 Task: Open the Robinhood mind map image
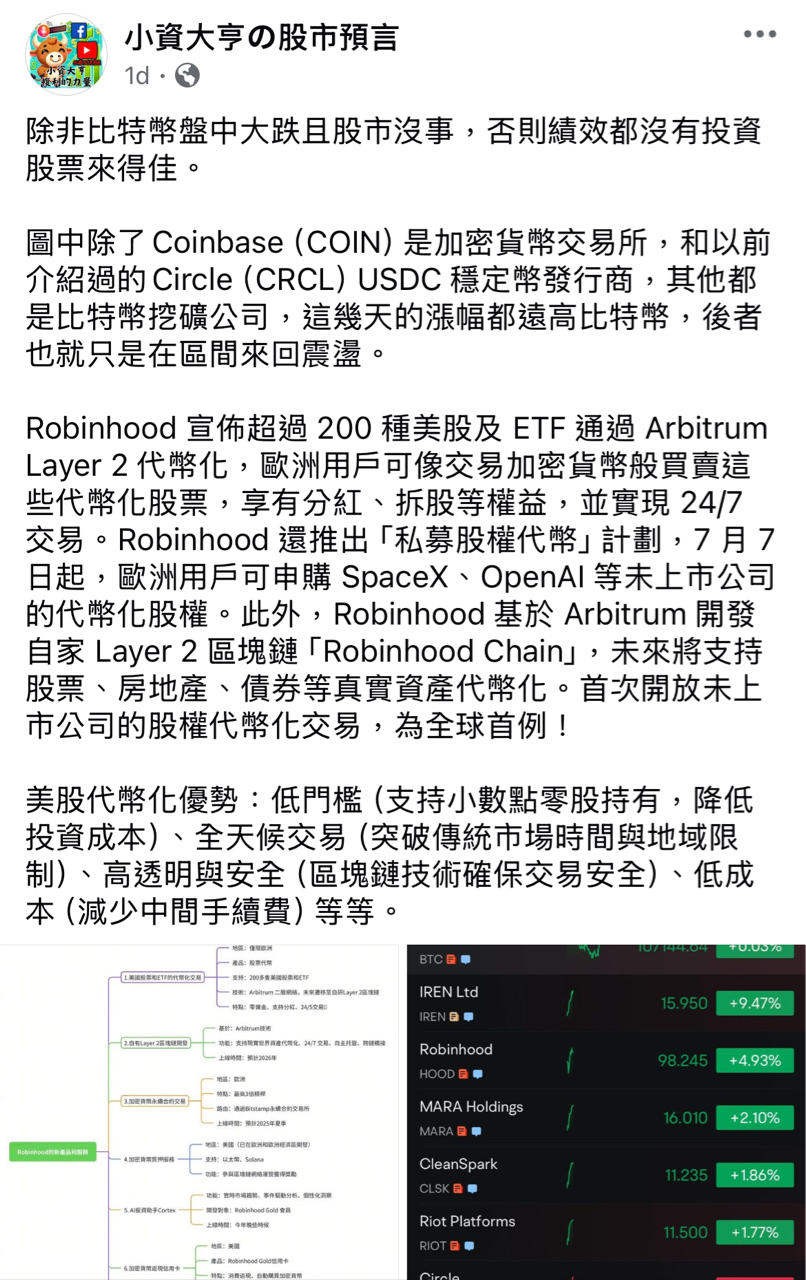(x=199, y=1110)
